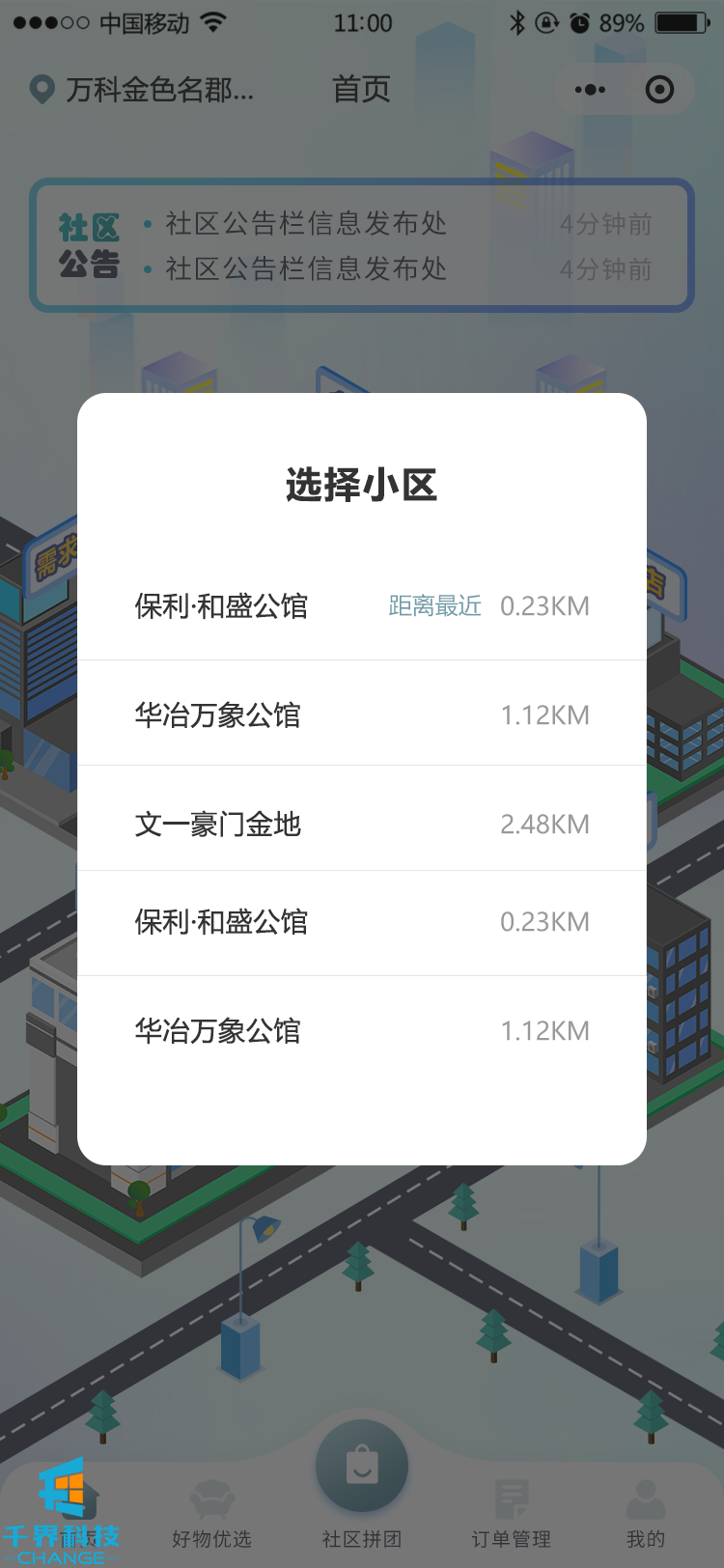724x1568 pixels.
Task: Select 保利·和盛公馆 marked 距离最近
Action: (361, 606)
